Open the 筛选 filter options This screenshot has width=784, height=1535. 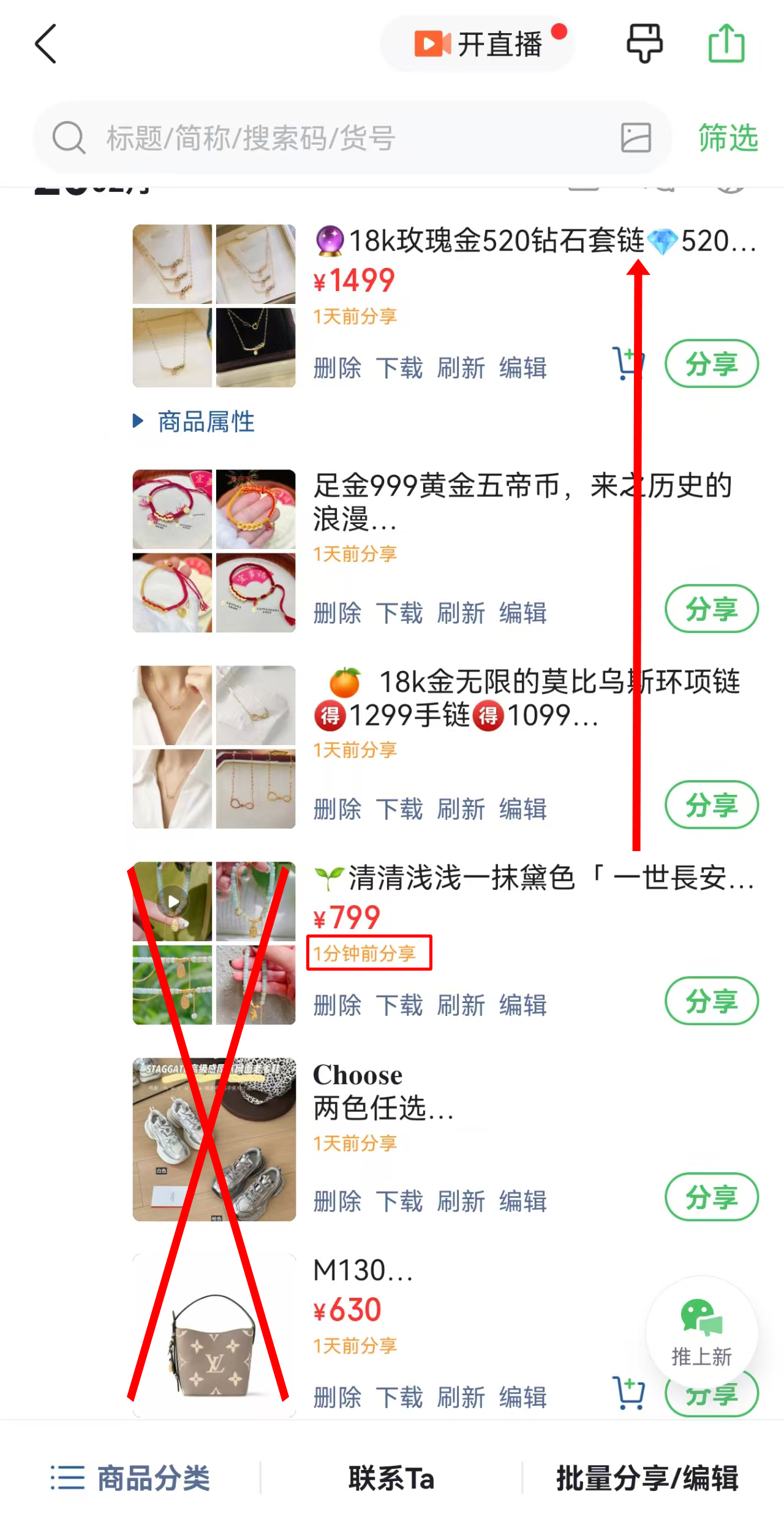(728, 138)
